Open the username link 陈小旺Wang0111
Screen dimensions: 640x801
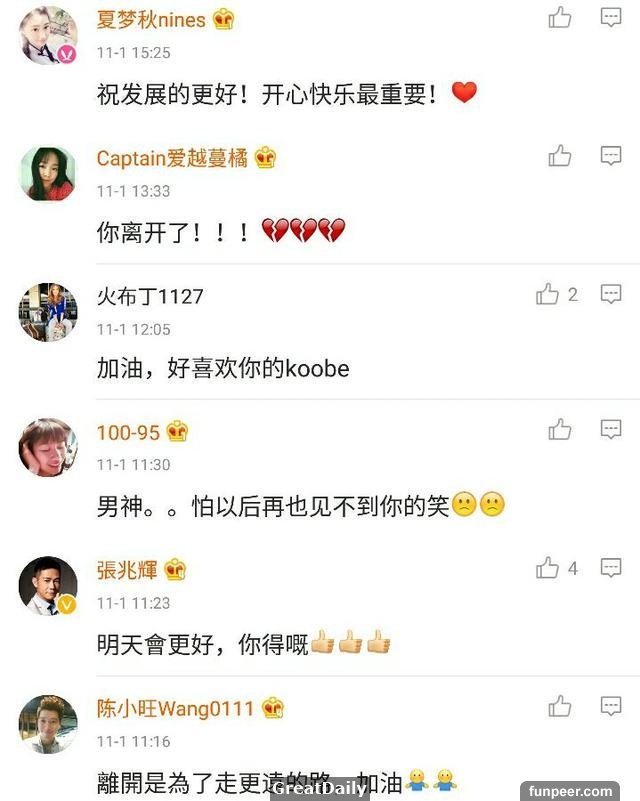(x=176, y=709)
